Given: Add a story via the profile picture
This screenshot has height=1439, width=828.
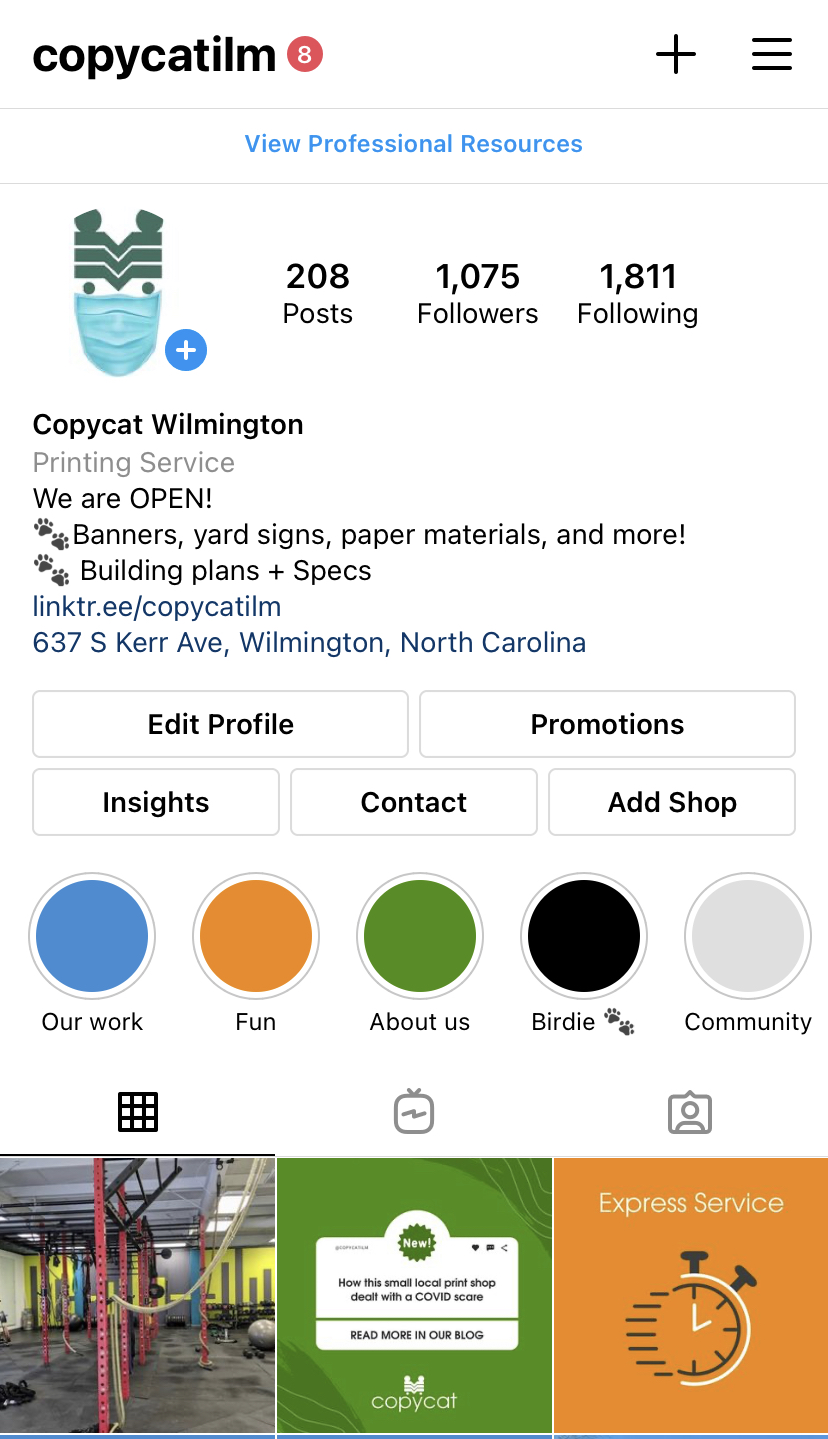Looking at the screenshot, I should click(x=186, y=351).
